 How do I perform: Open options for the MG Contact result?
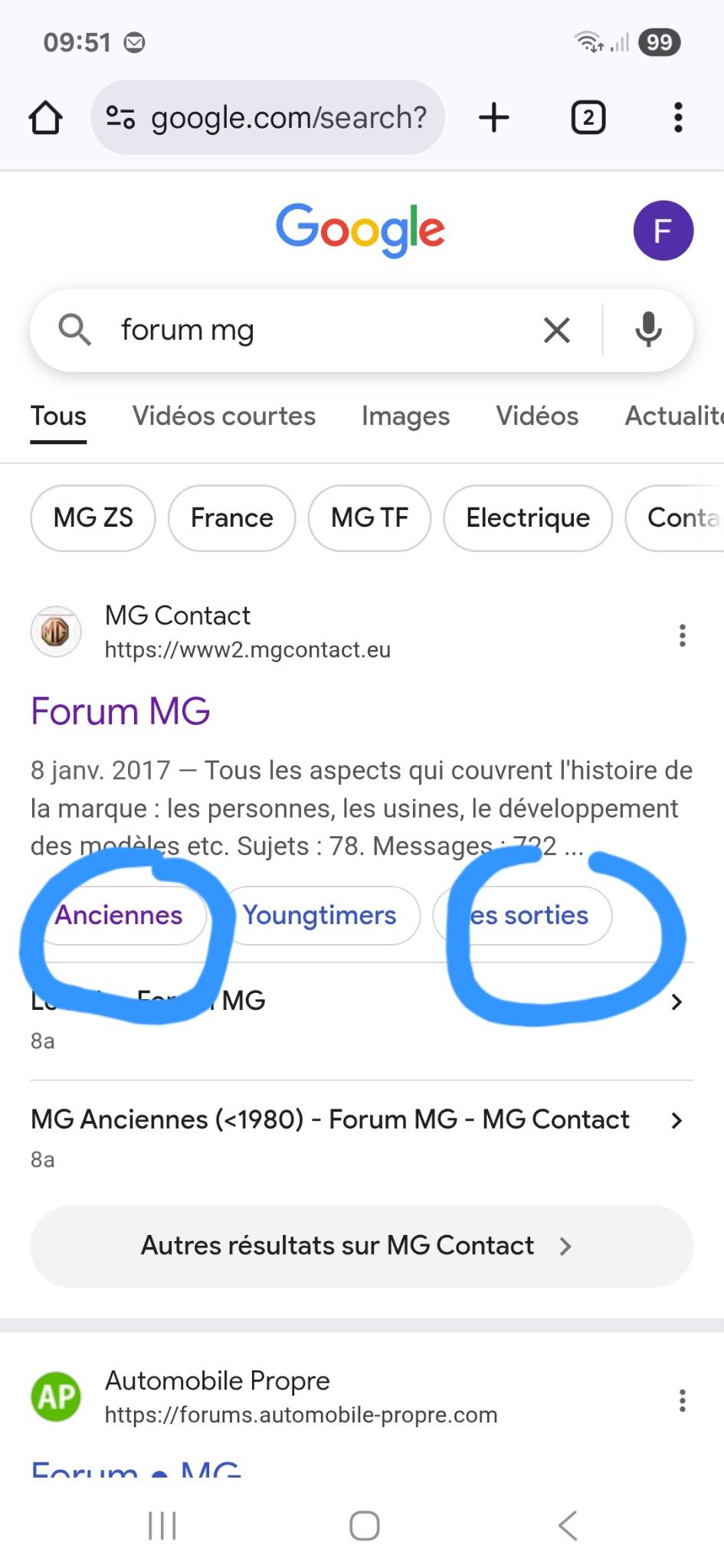pyautogui.click(x=682, y=635)
